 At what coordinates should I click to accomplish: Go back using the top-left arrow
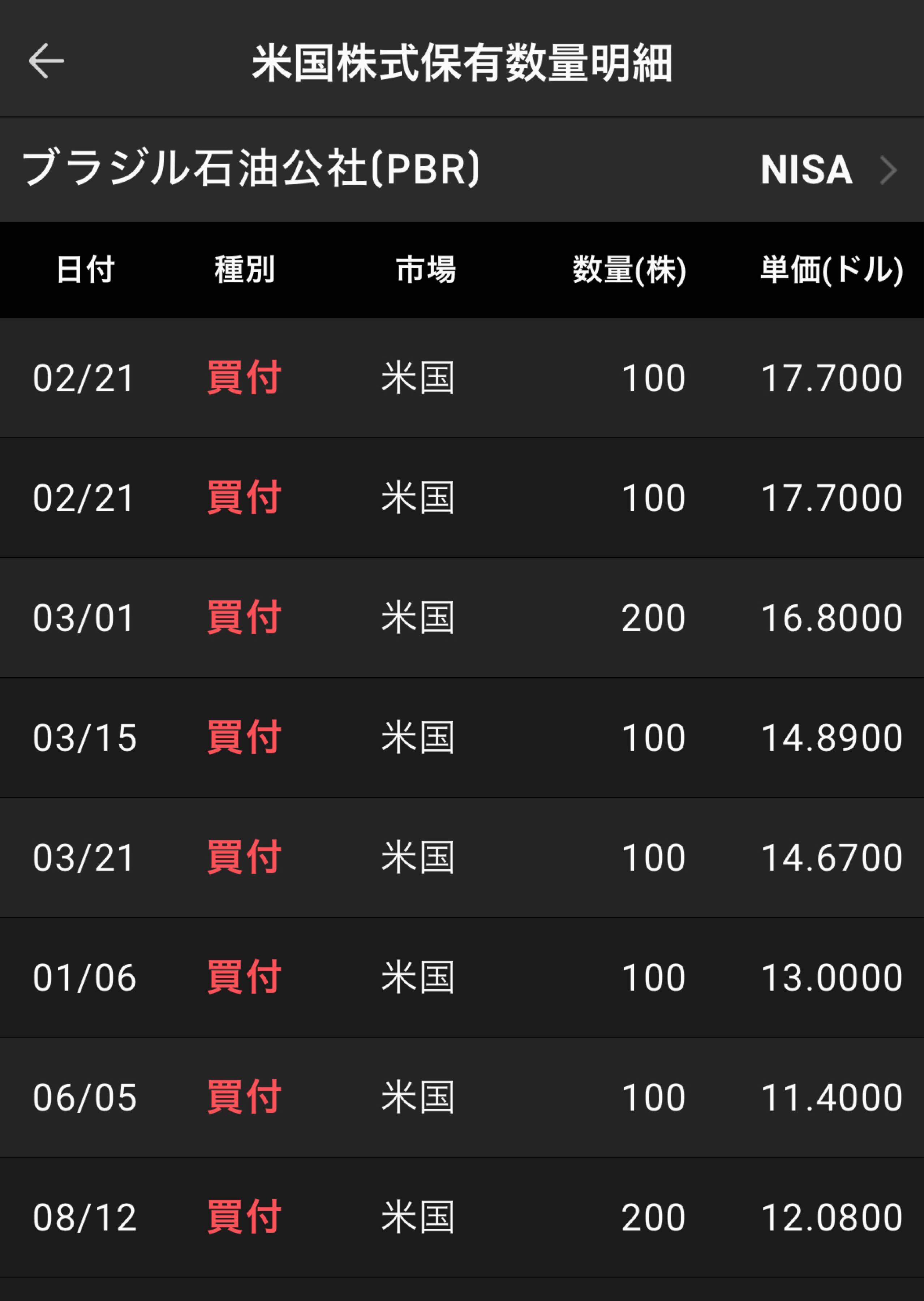pyautogui.click(x=46, y=61)
